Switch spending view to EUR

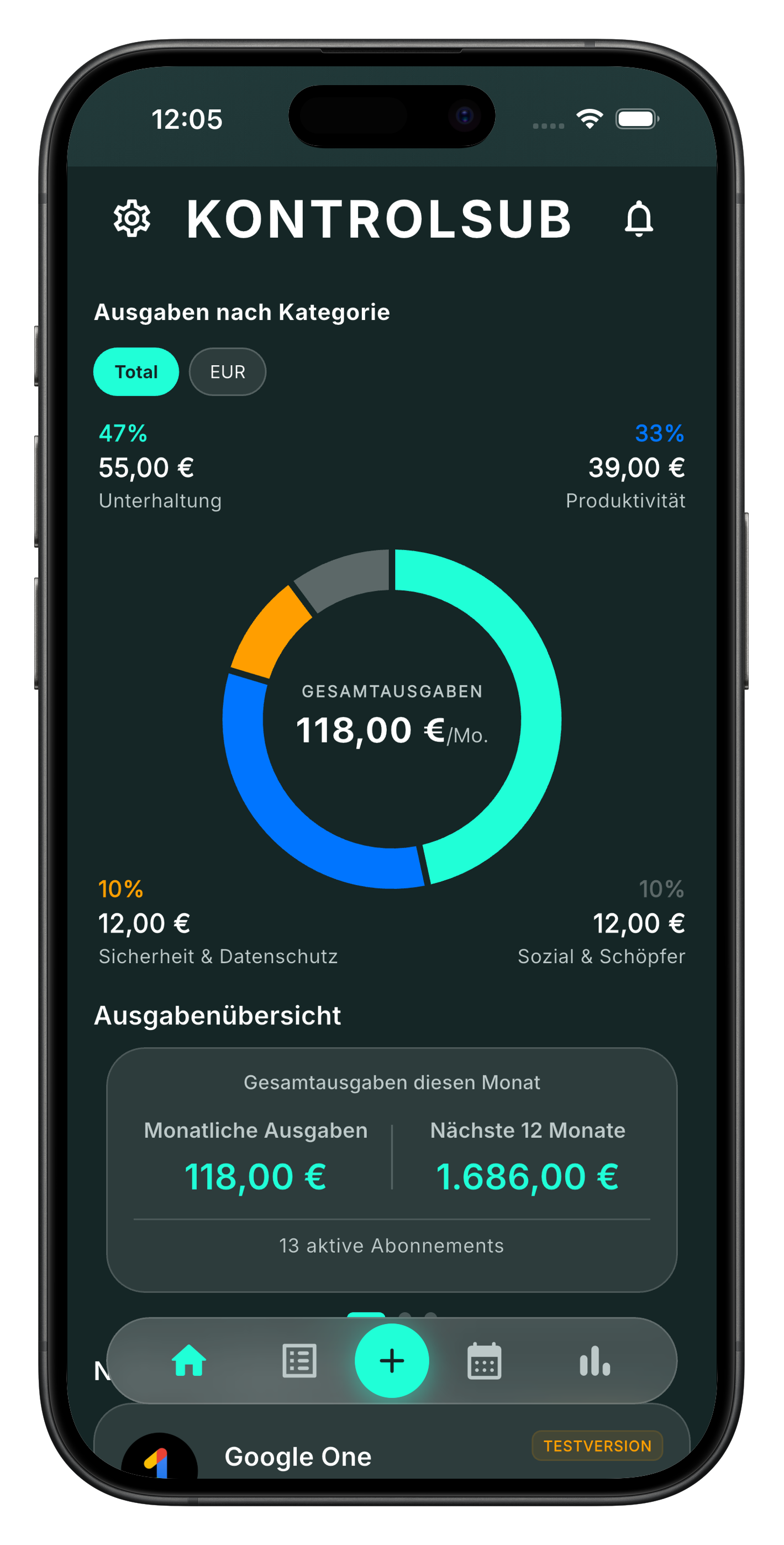pos(227,372)
